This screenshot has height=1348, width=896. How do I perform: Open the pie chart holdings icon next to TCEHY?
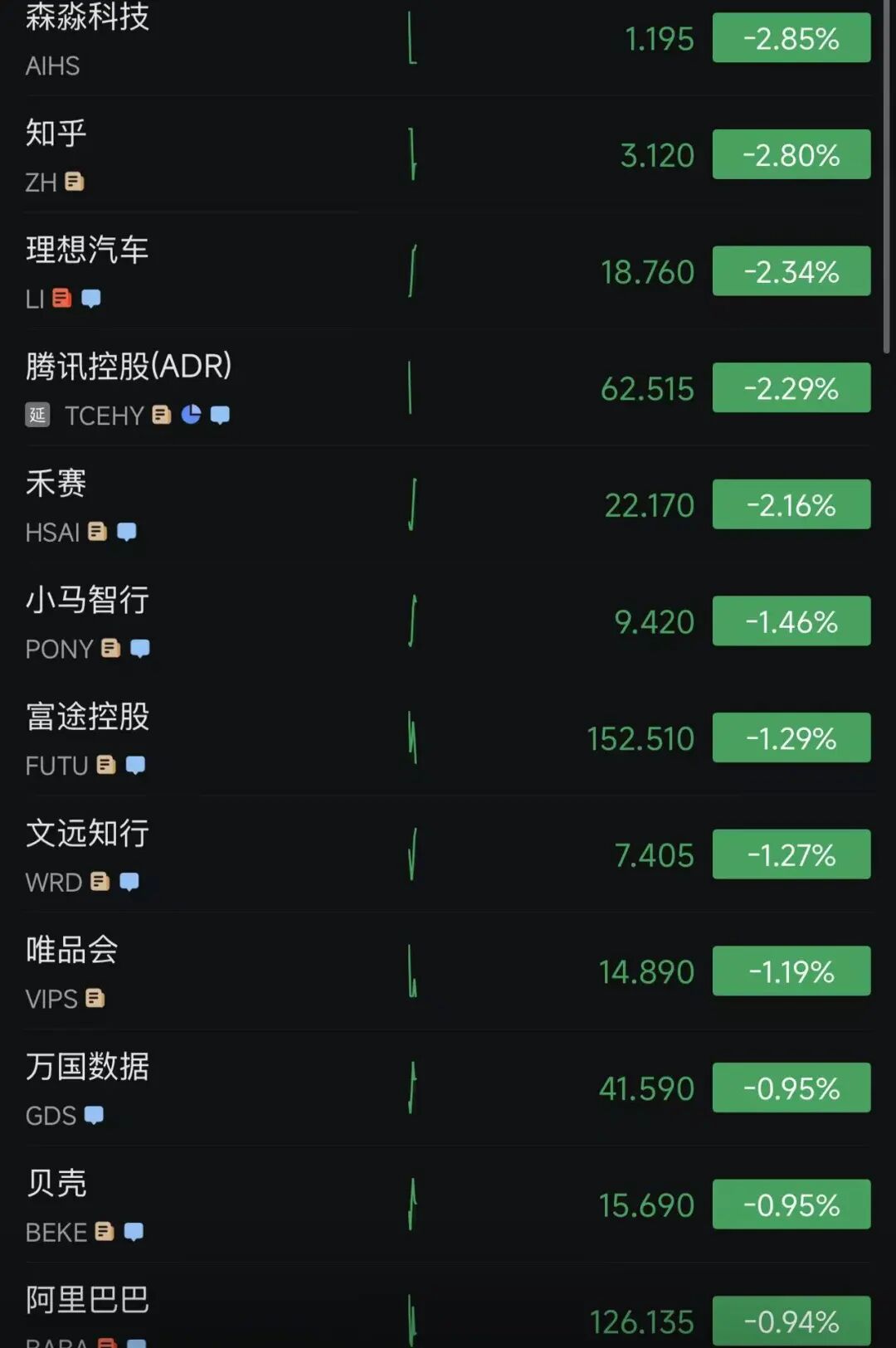click(192, 415)
